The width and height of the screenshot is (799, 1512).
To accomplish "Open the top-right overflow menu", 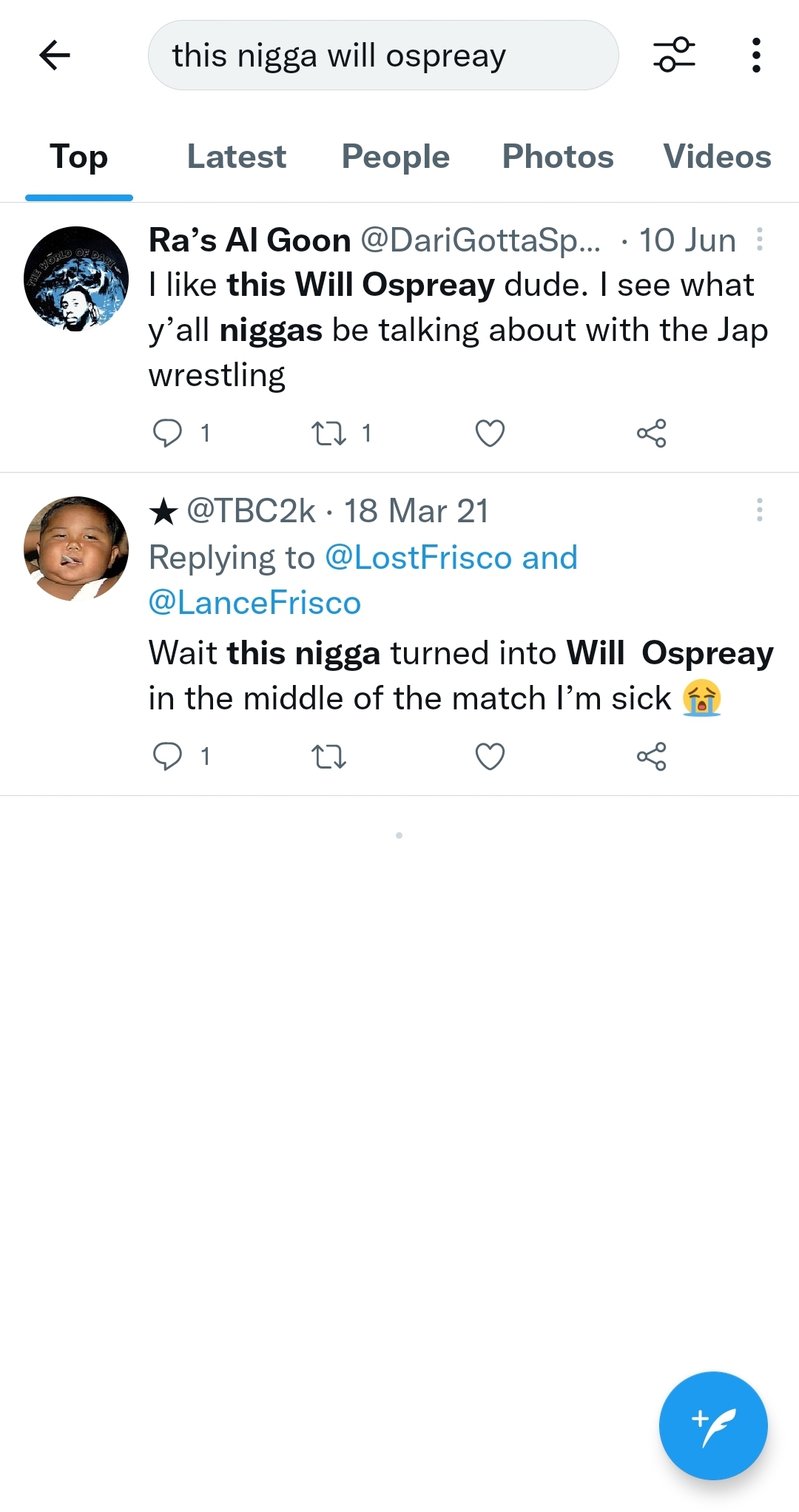I will click(755, 55).
